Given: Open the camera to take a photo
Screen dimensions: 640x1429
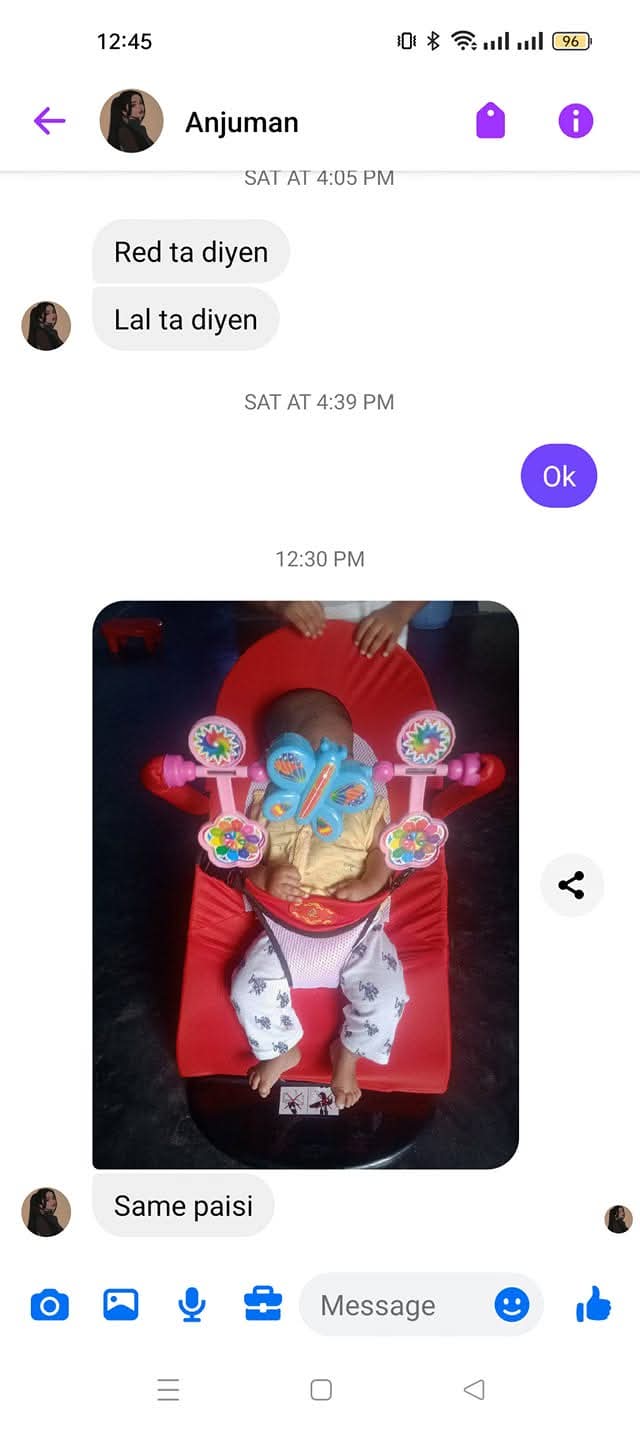Looking at the screenshot, I should click(49, 1305).
